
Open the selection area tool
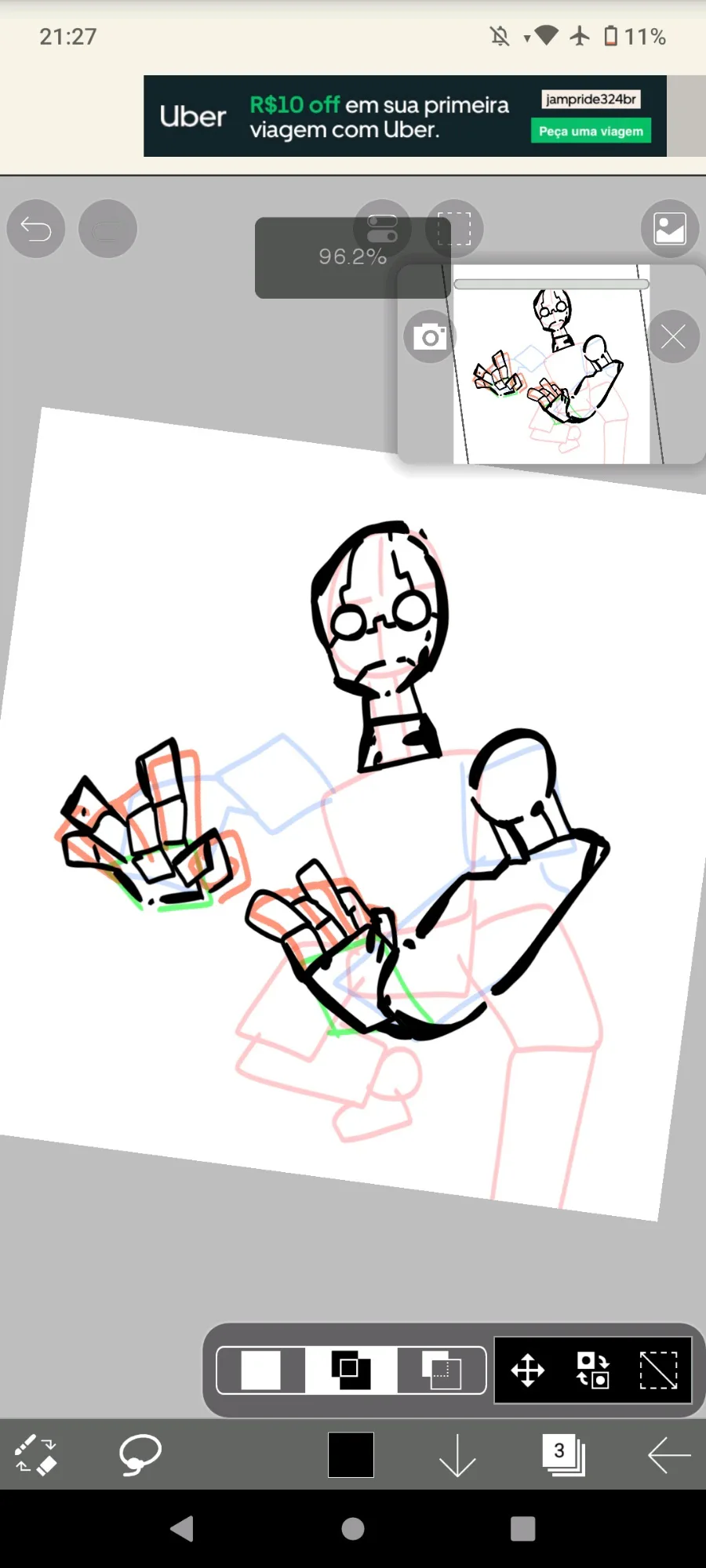tap(454, 229)
